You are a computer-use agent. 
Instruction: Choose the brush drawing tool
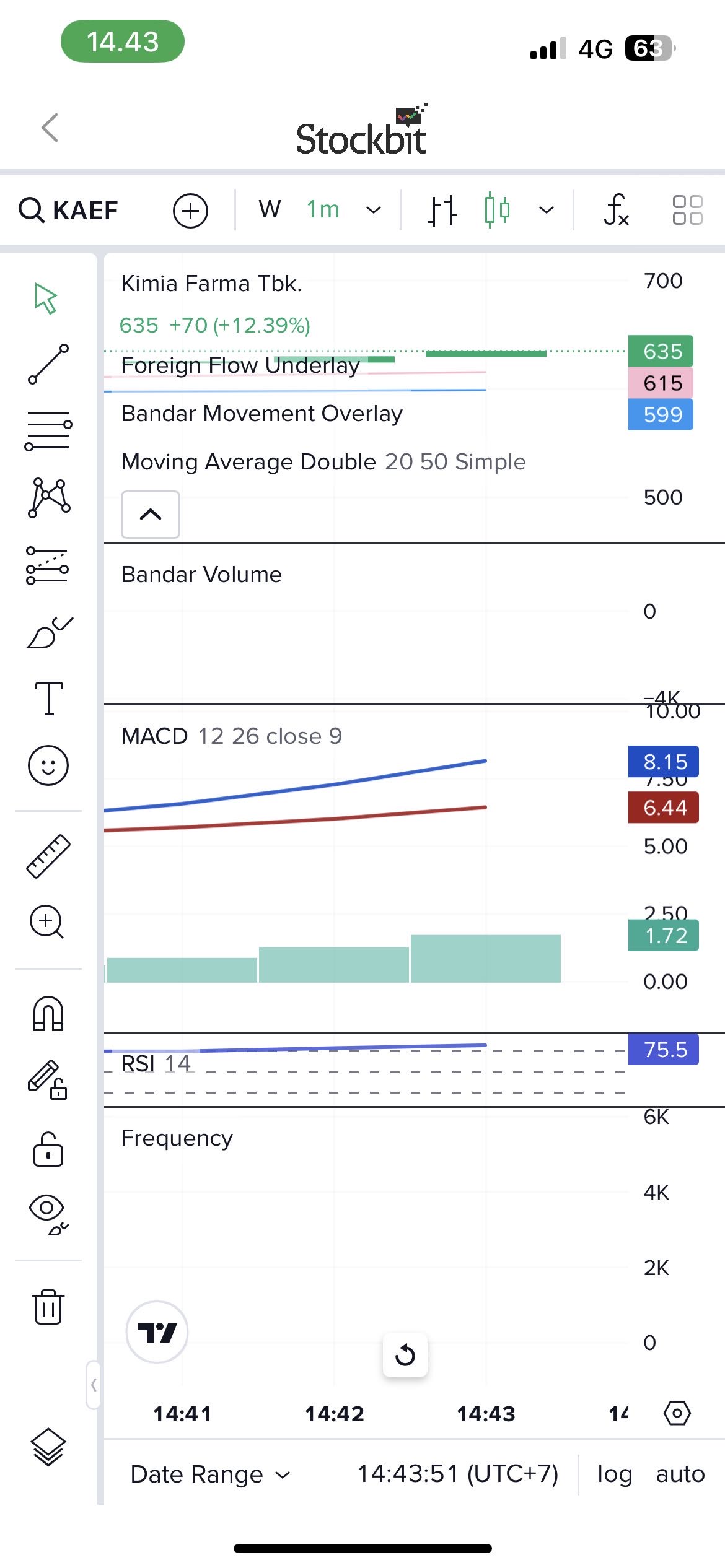click(48, 632)
